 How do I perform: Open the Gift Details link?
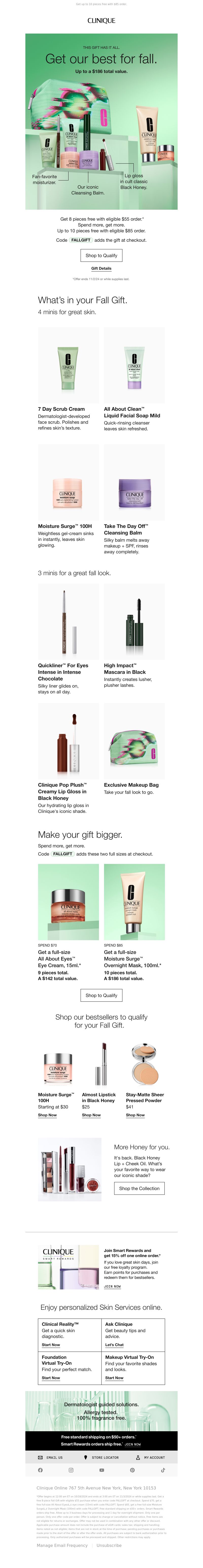click(x=101, y=268)
